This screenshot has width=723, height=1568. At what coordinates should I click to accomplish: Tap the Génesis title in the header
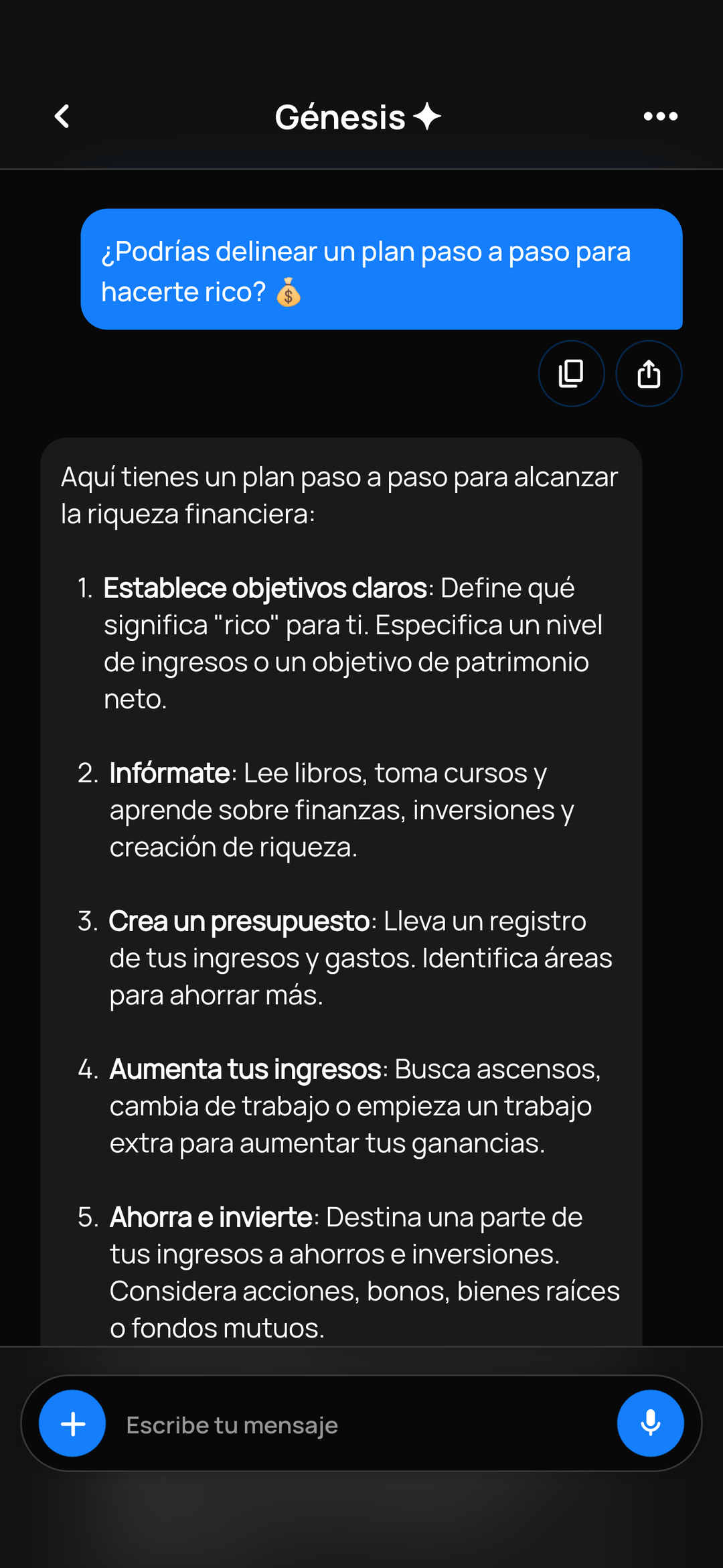pyautogui.click(x=340, y=115)
